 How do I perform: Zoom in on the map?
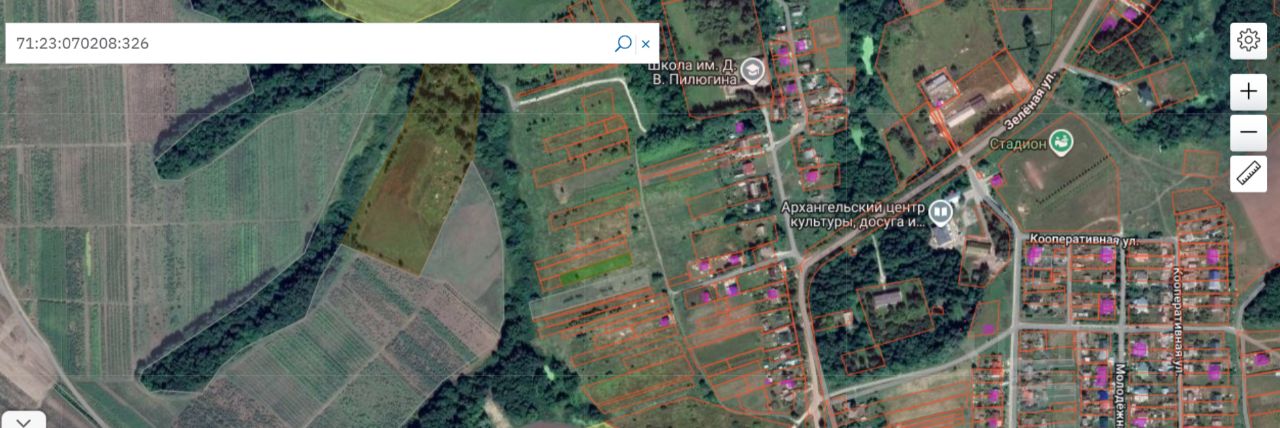(x=1248, y=92)
